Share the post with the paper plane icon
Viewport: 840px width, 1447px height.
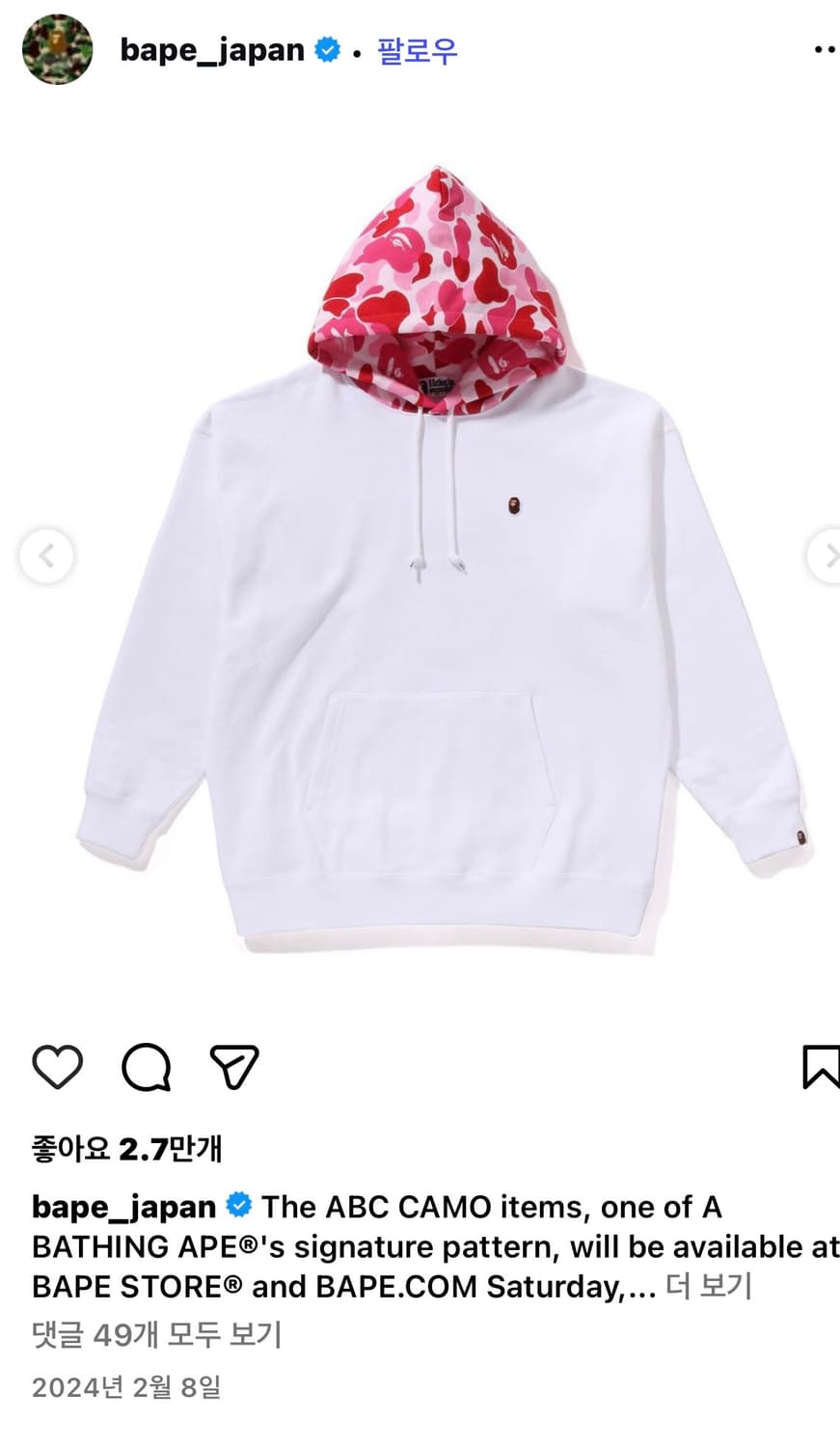click(232, 1067)
